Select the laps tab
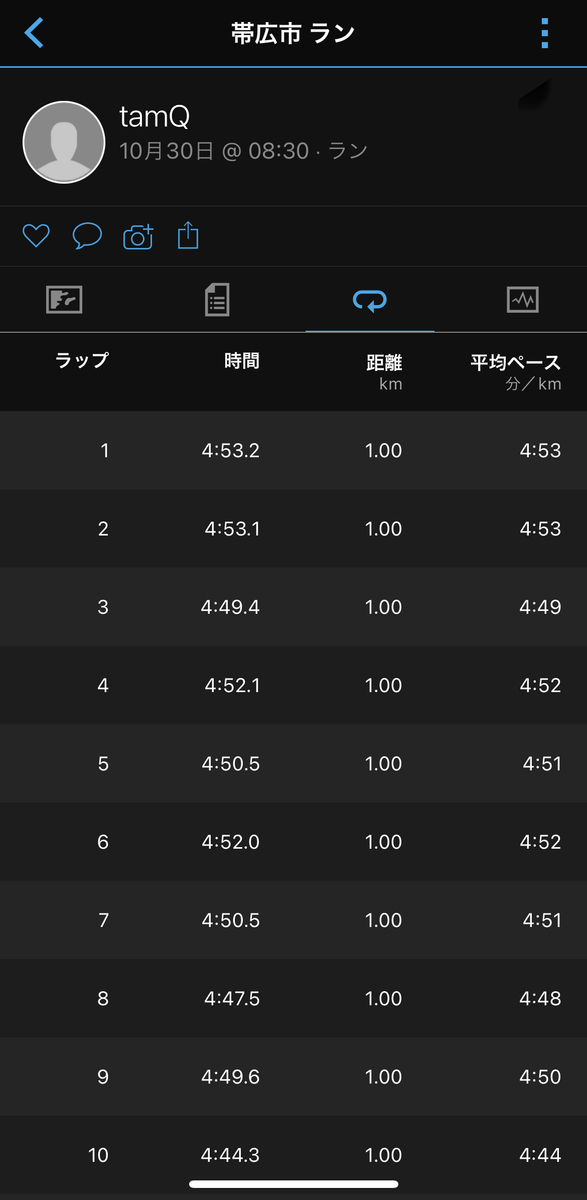587x1200 pixels. 370,300
